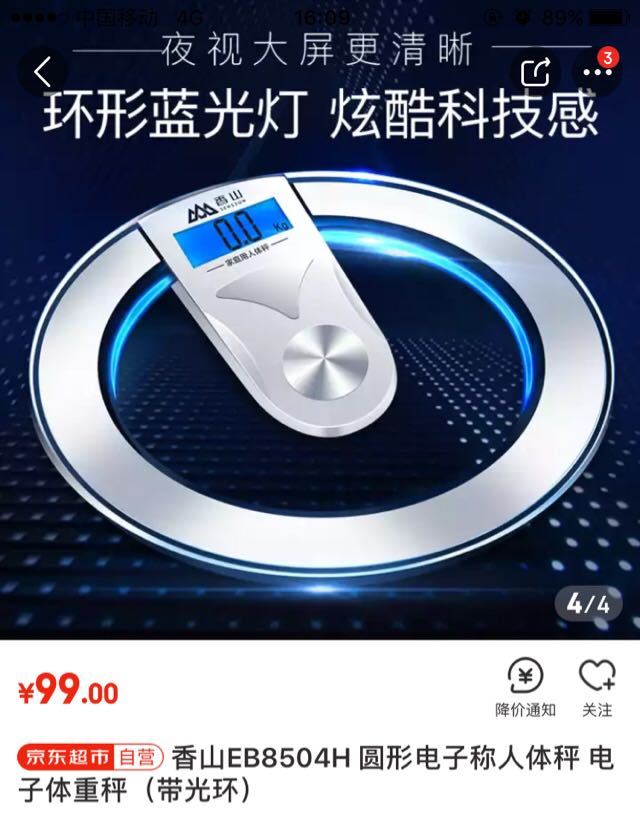Viewport: 640px width, 814px height.
Task: Tap 关注 to follow this product
Action: tap(597, 688)
